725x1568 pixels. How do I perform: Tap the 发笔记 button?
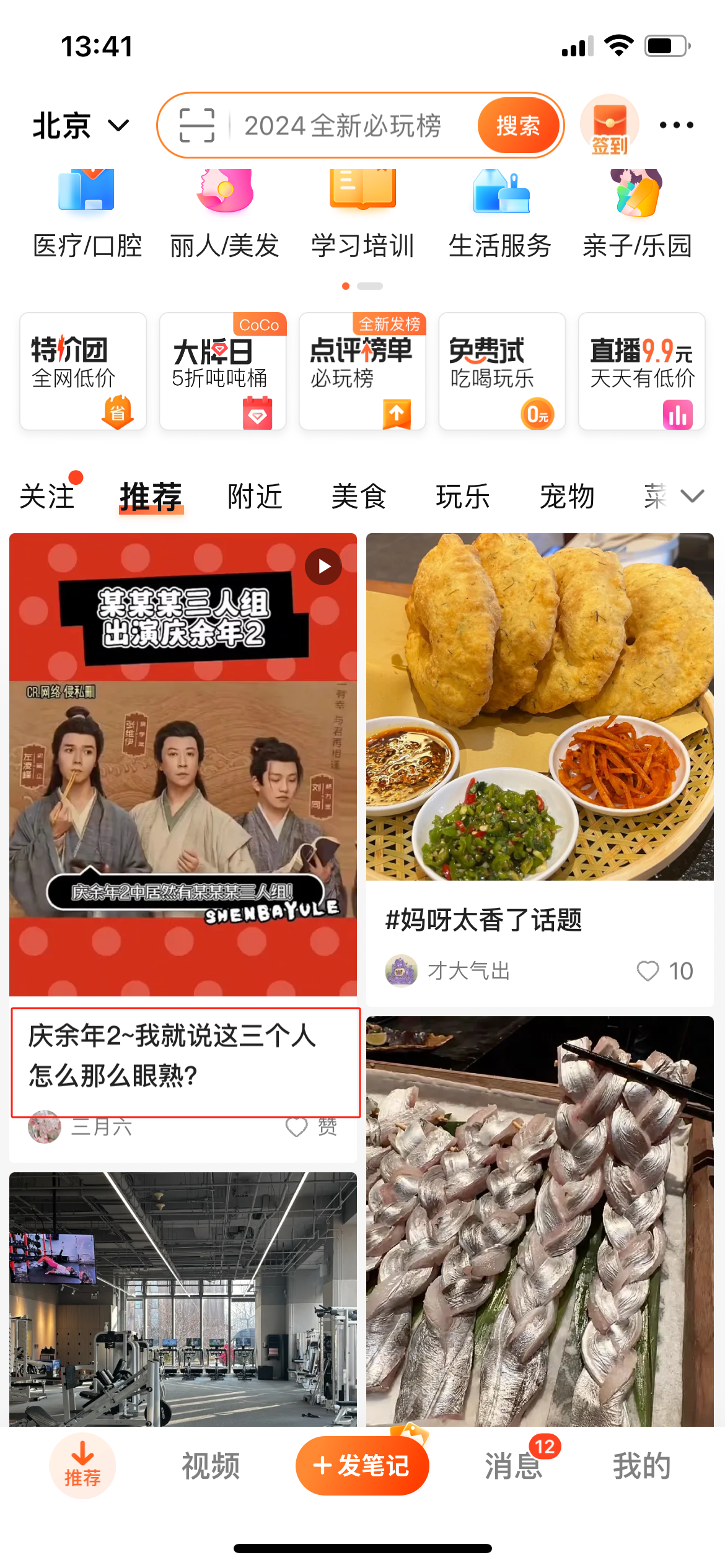(x=362, y=1466)
